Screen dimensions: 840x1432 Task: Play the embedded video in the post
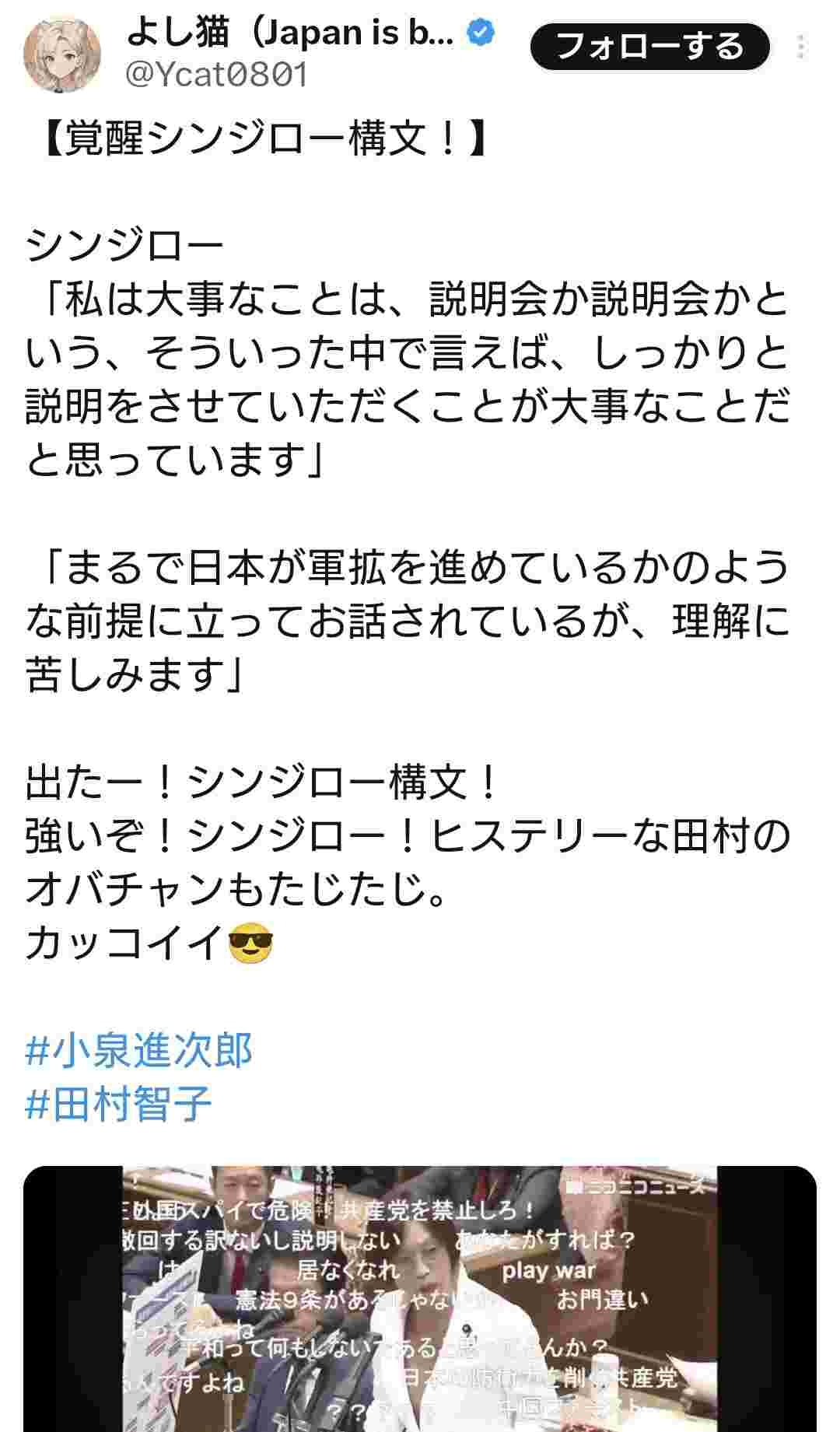coord(420,1297)
